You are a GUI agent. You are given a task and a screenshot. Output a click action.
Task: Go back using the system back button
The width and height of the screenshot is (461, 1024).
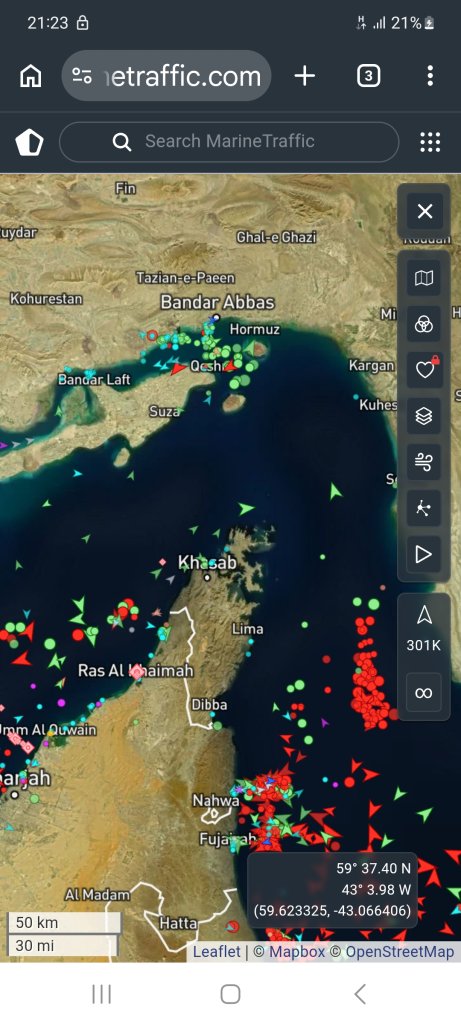point(360,994)
